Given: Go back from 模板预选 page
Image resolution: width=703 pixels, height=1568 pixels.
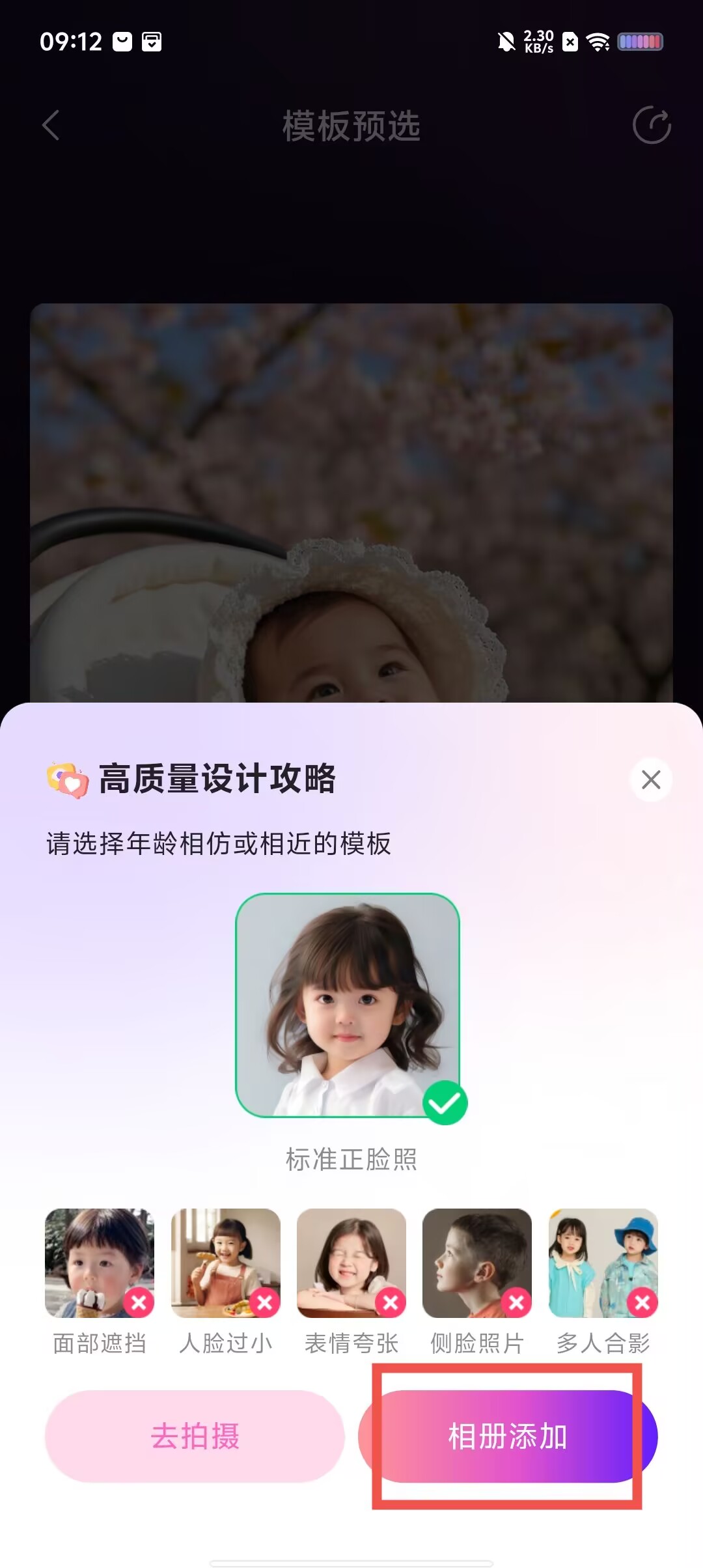Looking at the screenshot, I should [51, 125].
